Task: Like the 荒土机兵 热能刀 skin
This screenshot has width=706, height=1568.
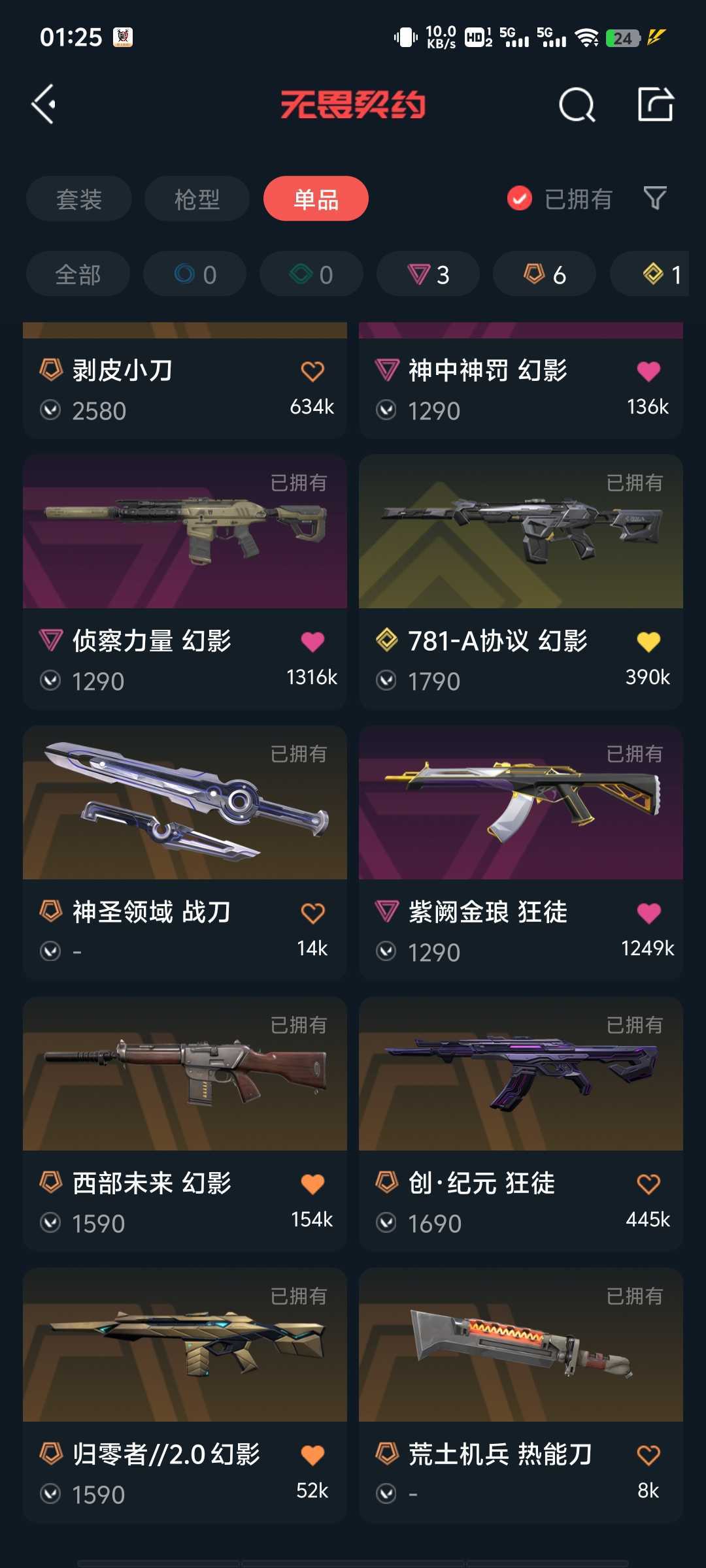Action: [x=648, y=1455]
